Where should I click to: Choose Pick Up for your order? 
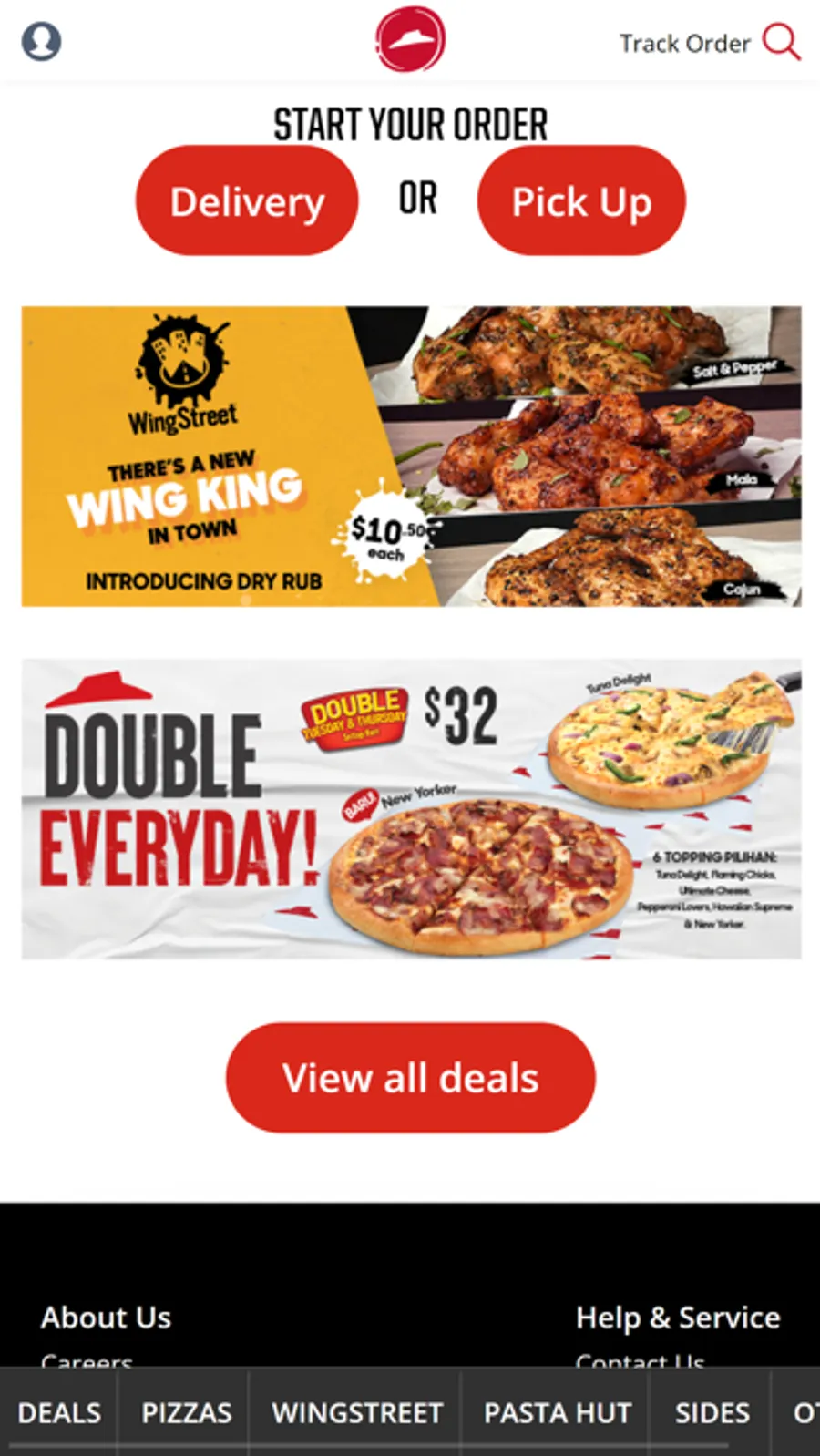[x=581, y=201]
